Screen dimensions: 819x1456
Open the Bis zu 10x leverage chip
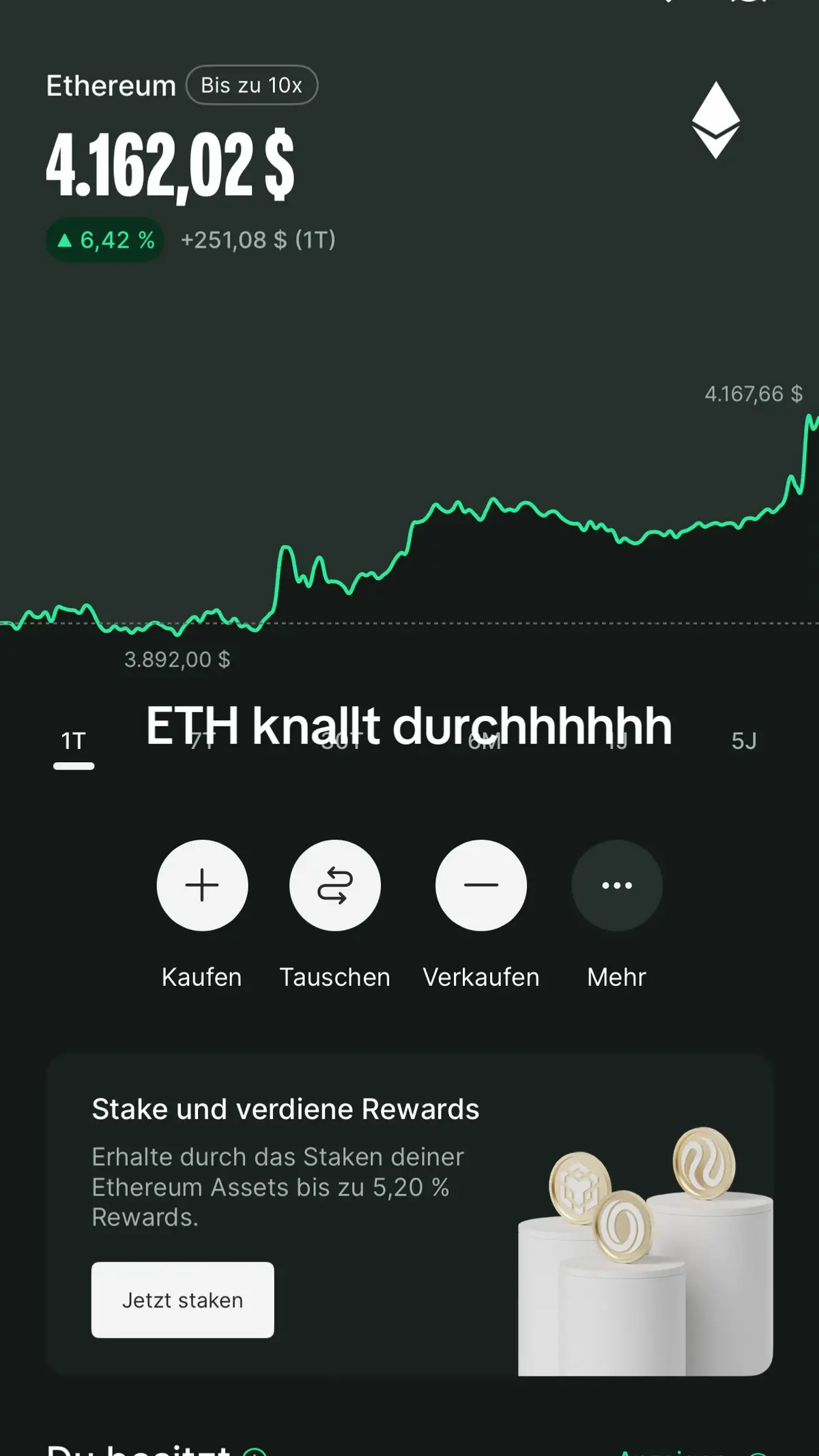(x=251, y=85)
